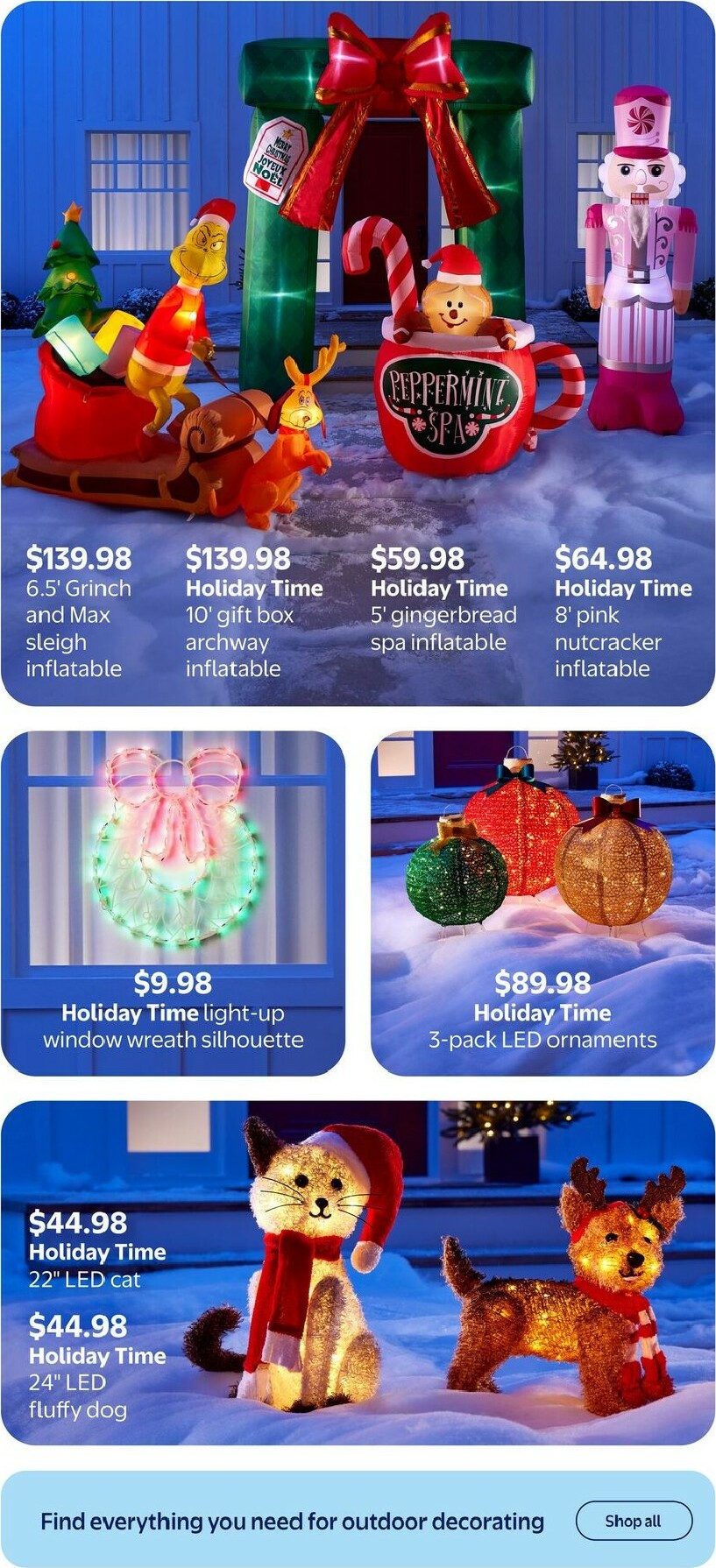
Task: Click the Shop all button
Action: point(634,1522)
